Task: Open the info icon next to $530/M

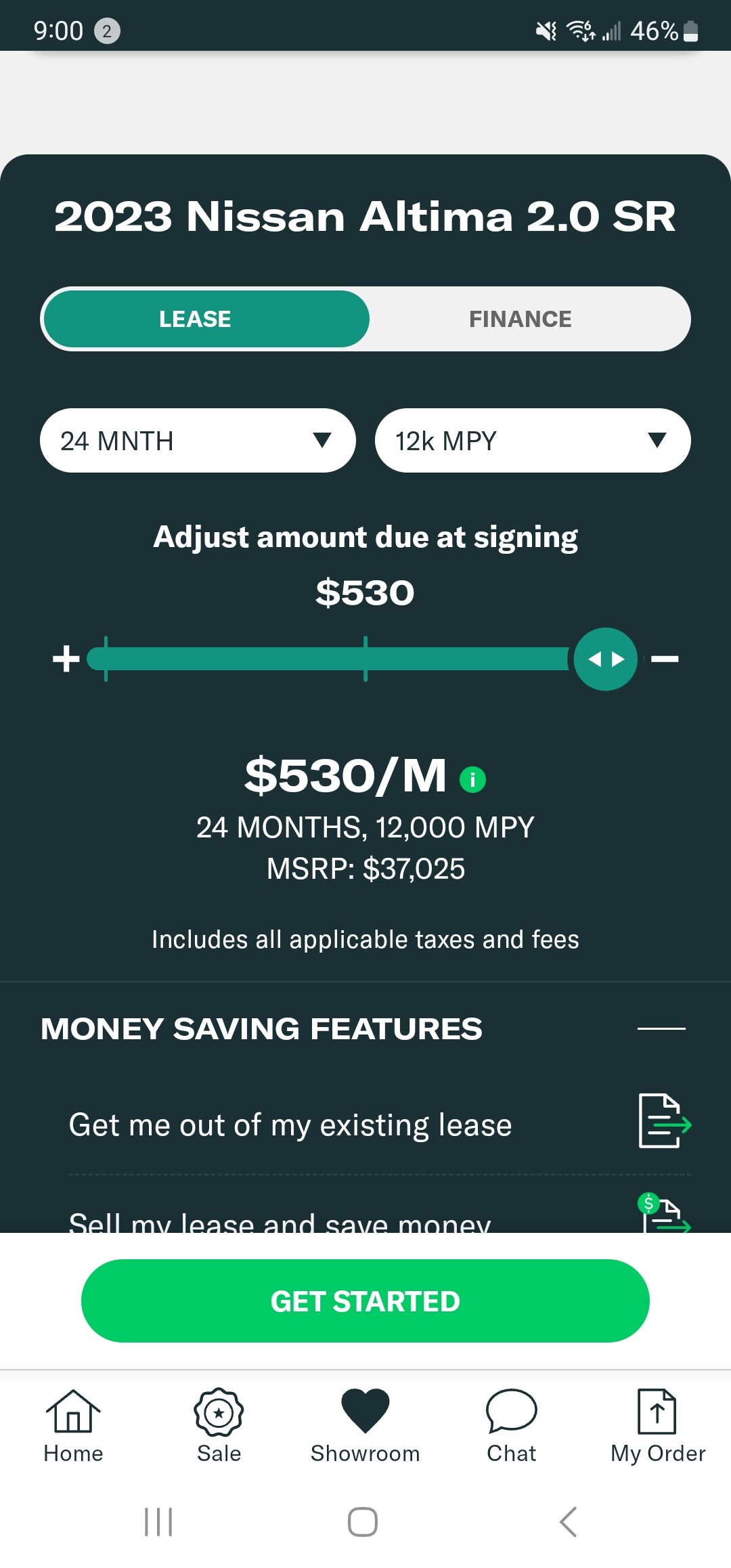Action: (x=472, y=779)
